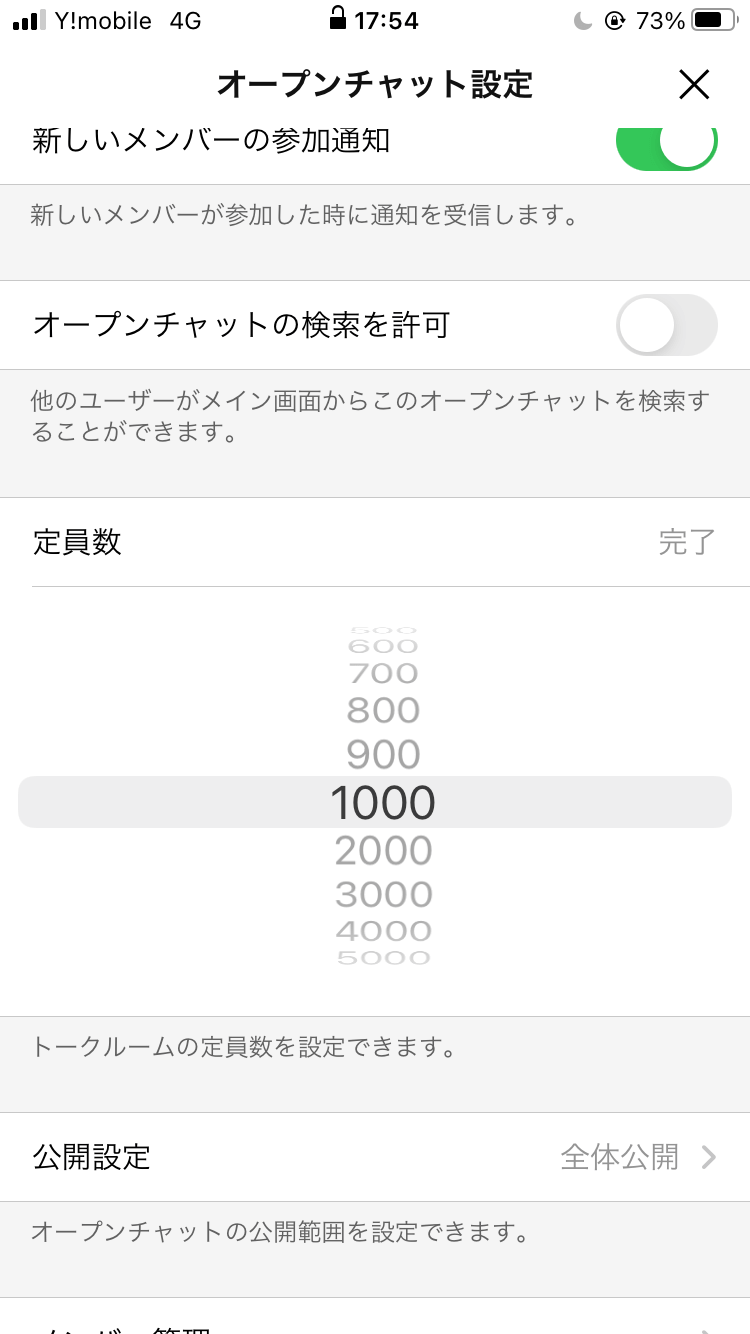Disable 新しいメンバーの参加通知 toggle
This screenshot has height=1334, width=750.
(667, 147)
